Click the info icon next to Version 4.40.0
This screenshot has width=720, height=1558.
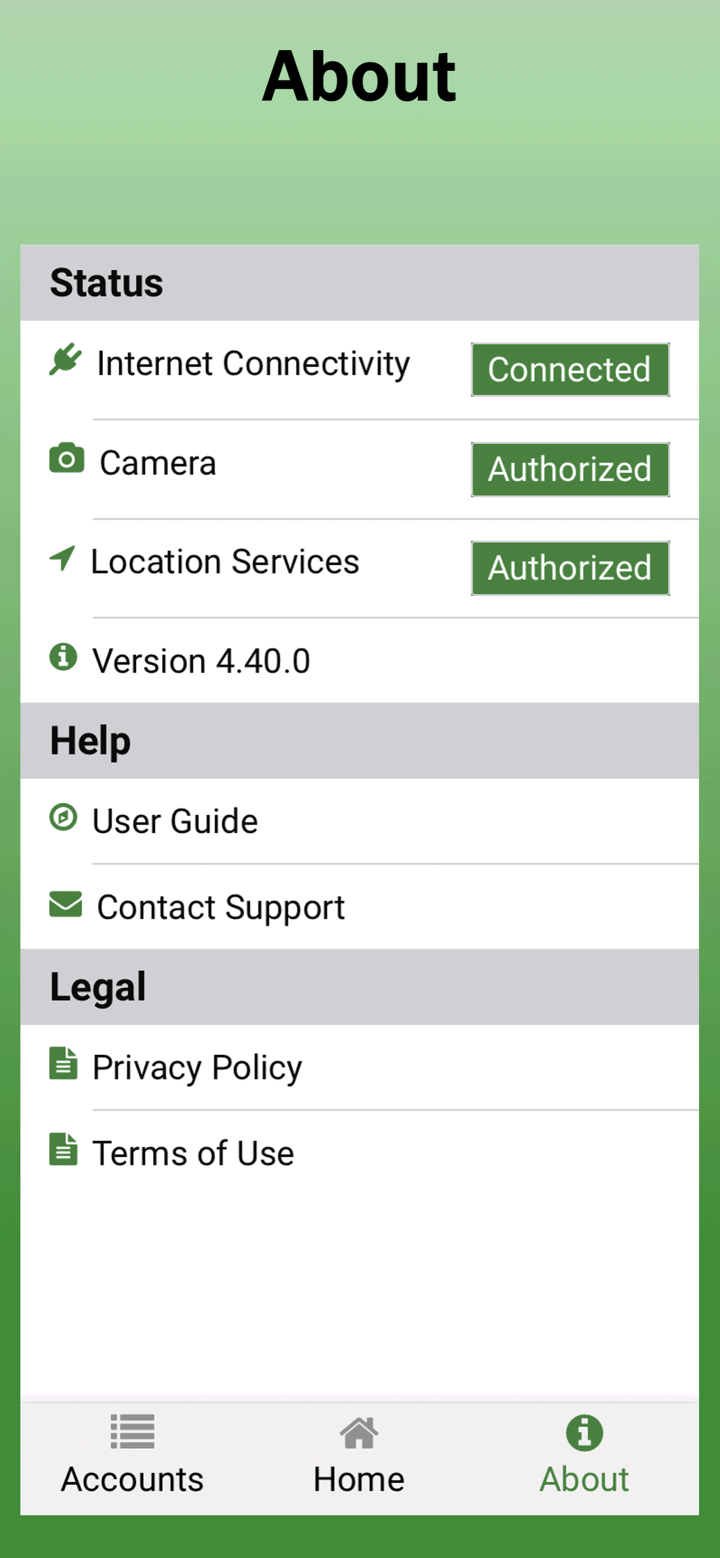(x=64, y=656)
